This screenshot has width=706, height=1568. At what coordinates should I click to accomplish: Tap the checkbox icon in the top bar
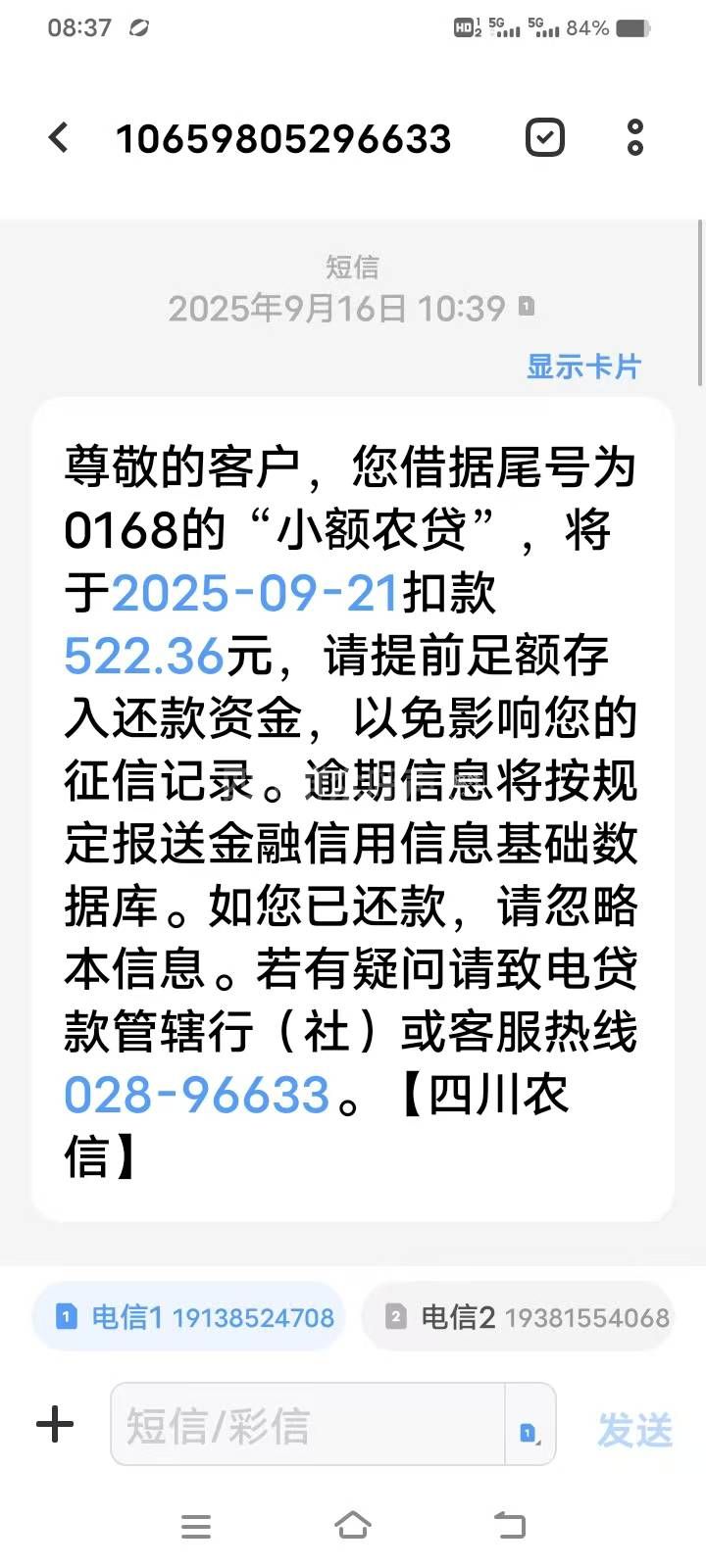pos(545,137)
